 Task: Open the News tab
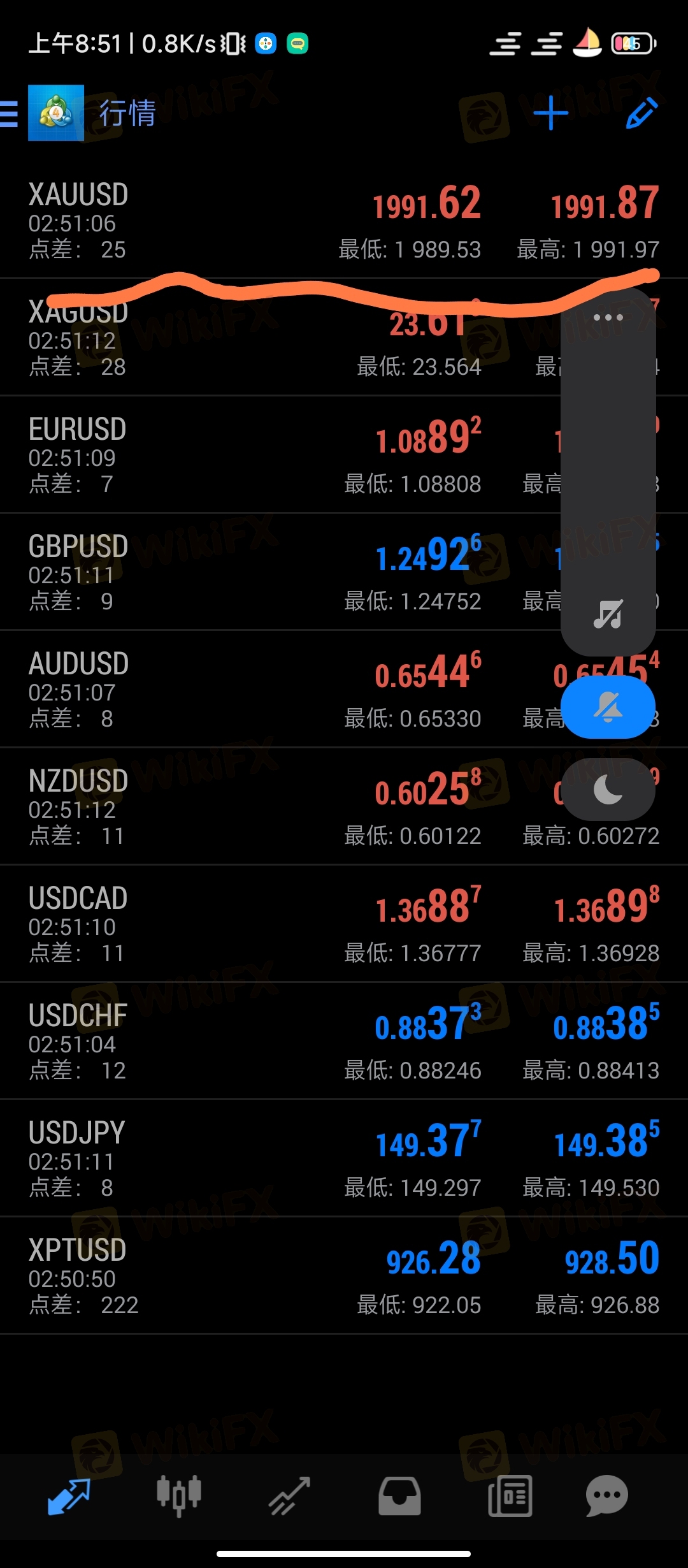click(x=510, y=1495)
